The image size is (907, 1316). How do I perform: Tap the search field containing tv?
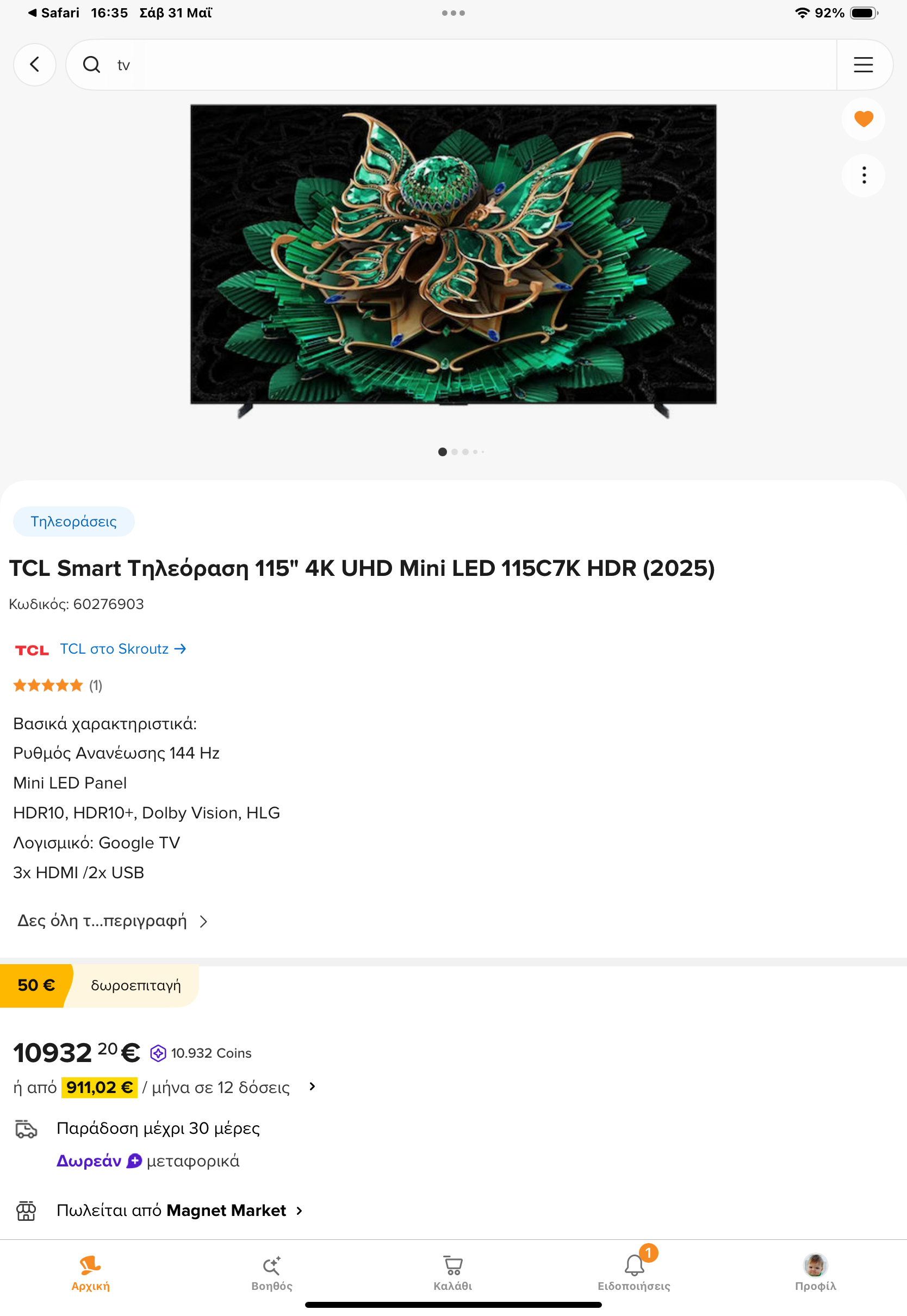point(455,65)
